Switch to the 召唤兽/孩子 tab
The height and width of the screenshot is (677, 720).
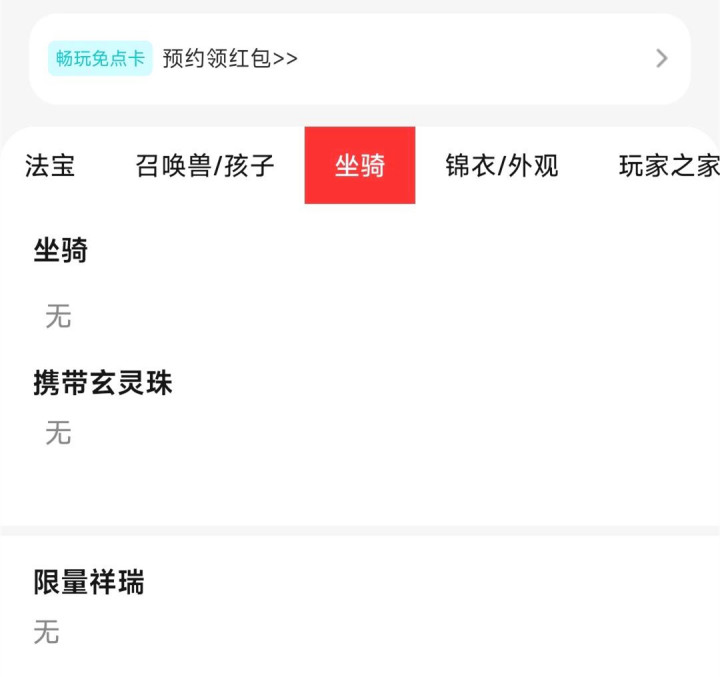205,166
